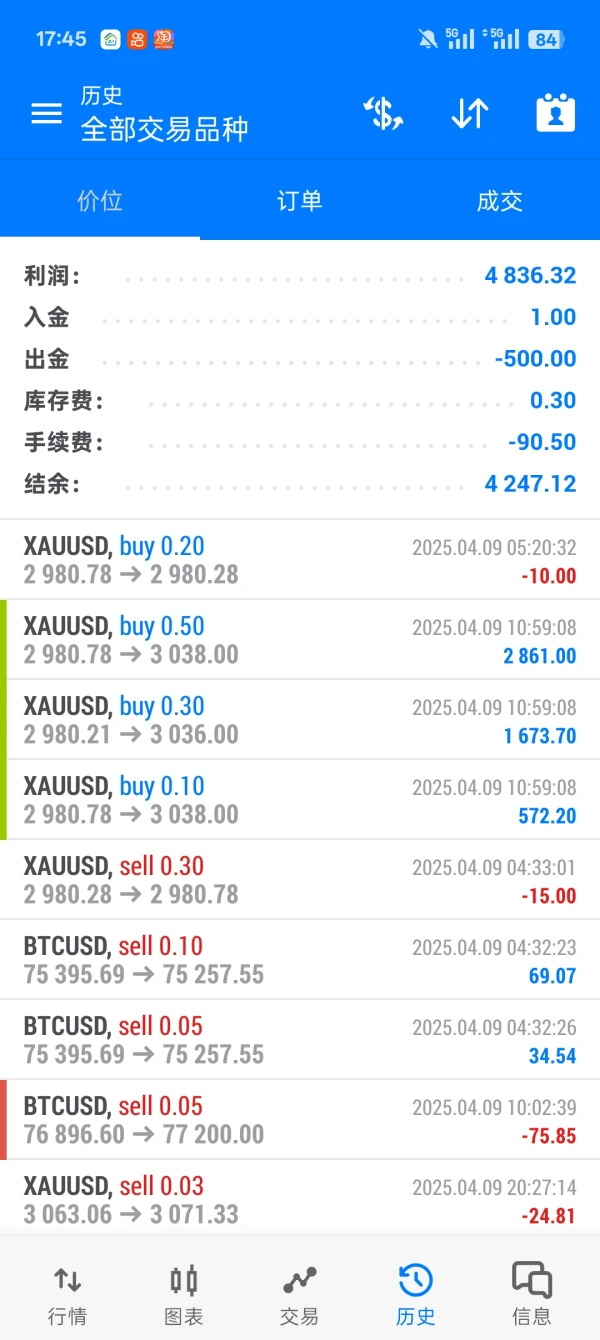Switch to the 订单 tab
The width and height of the screenshot is (600, 1340).
pyautogui.click(x=299, y=201)
